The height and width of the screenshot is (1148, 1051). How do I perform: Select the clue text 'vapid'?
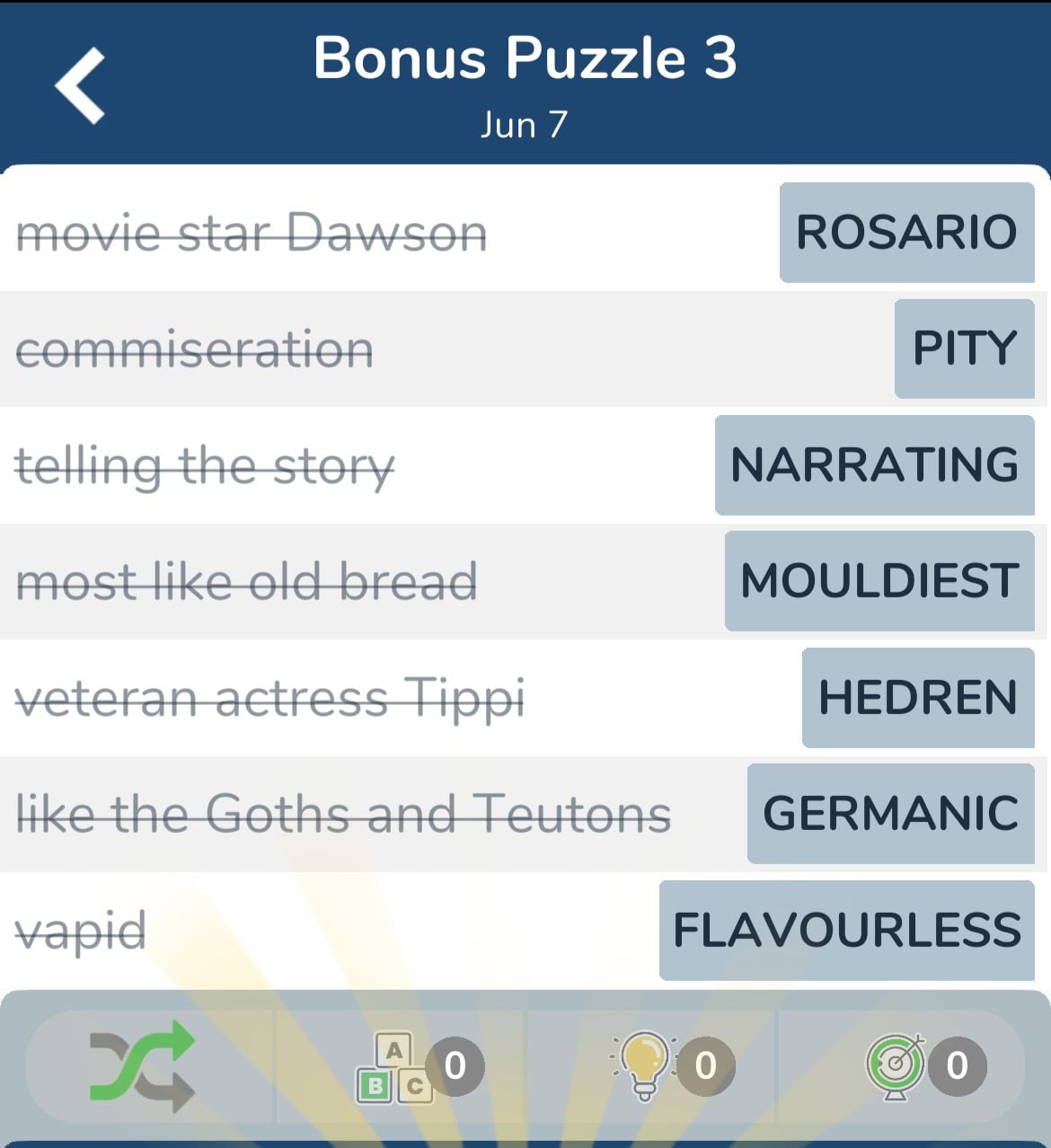81,931
